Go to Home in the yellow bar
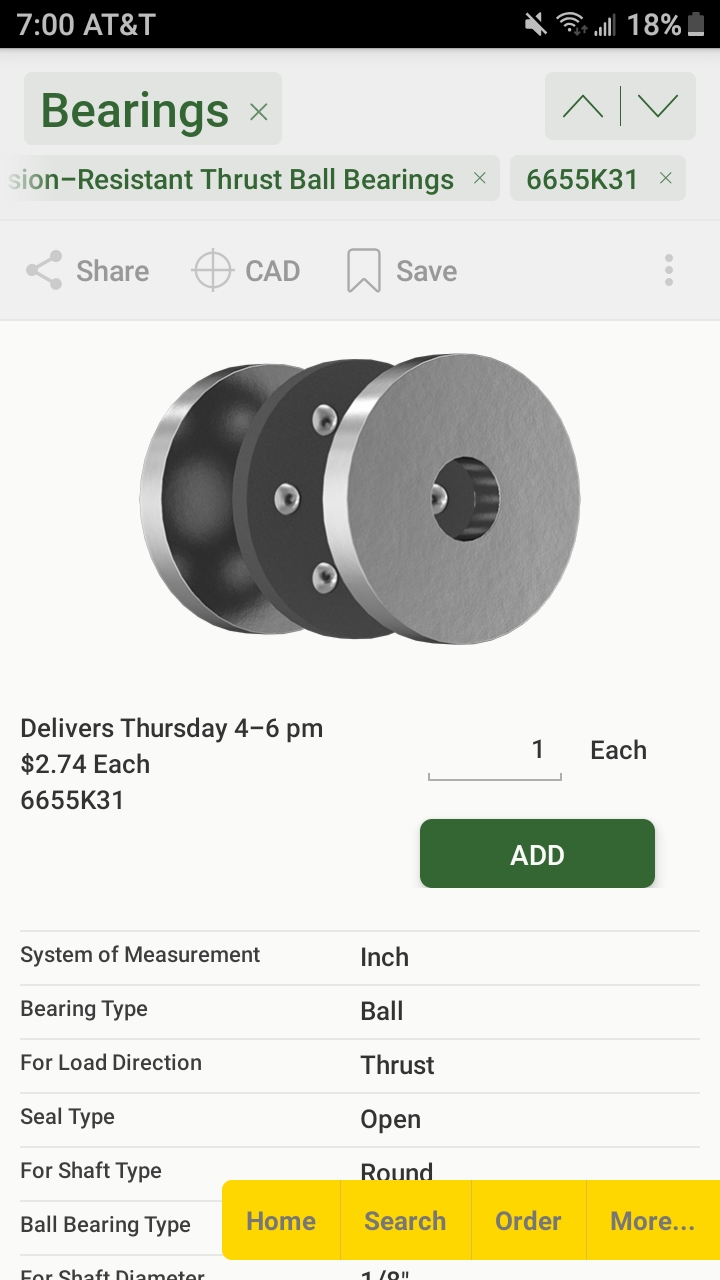Screen dimensions: 720x1280 281,1221
